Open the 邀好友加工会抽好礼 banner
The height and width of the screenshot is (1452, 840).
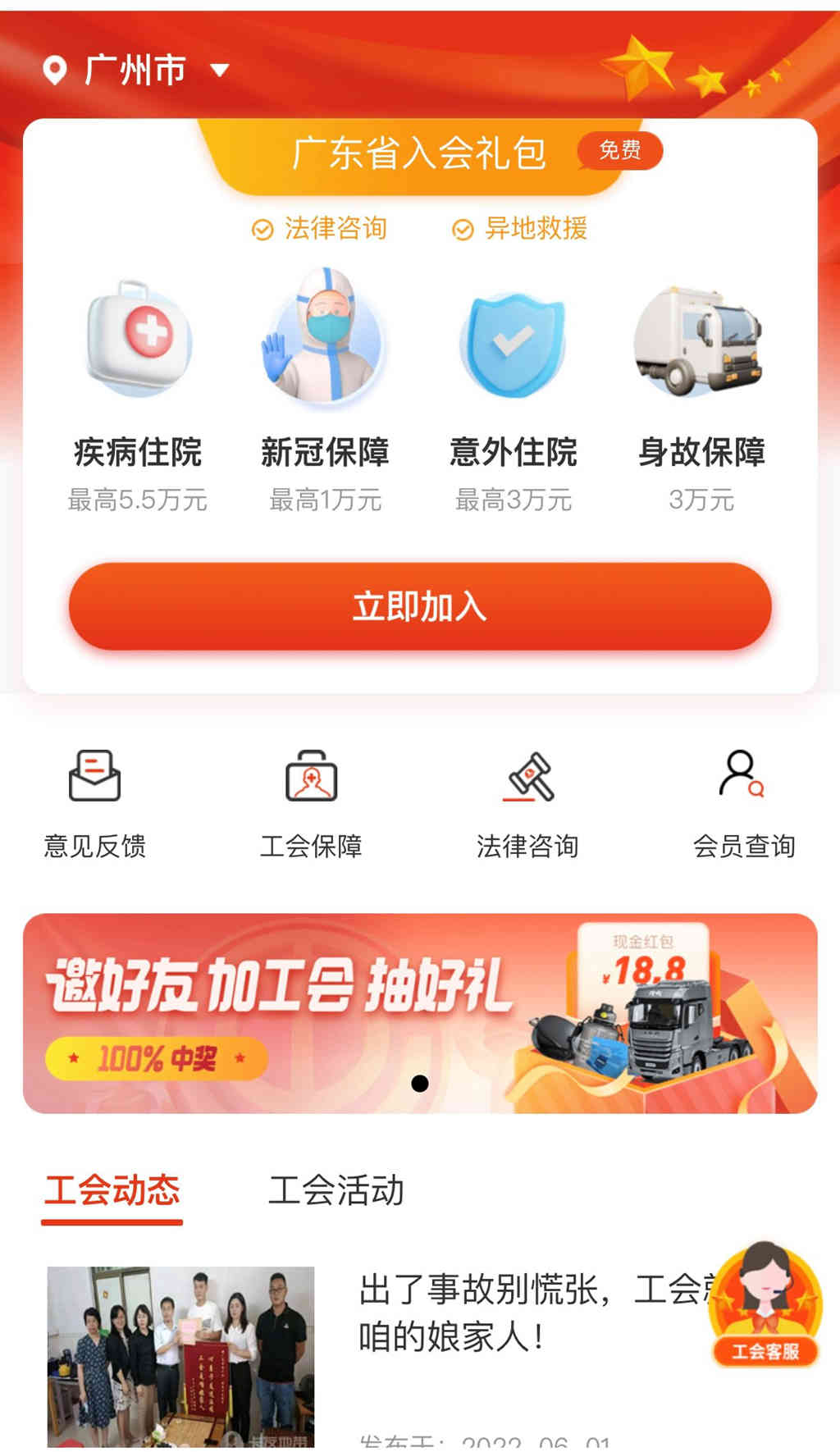[420, 1013]
